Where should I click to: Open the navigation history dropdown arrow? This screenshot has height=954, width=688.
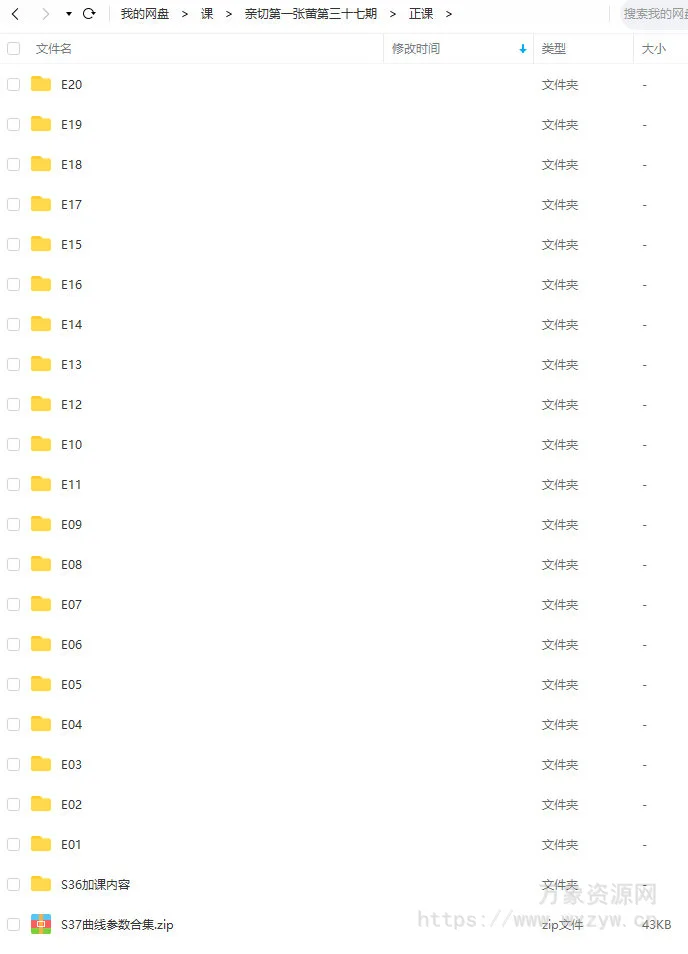(x=68, y=14)
